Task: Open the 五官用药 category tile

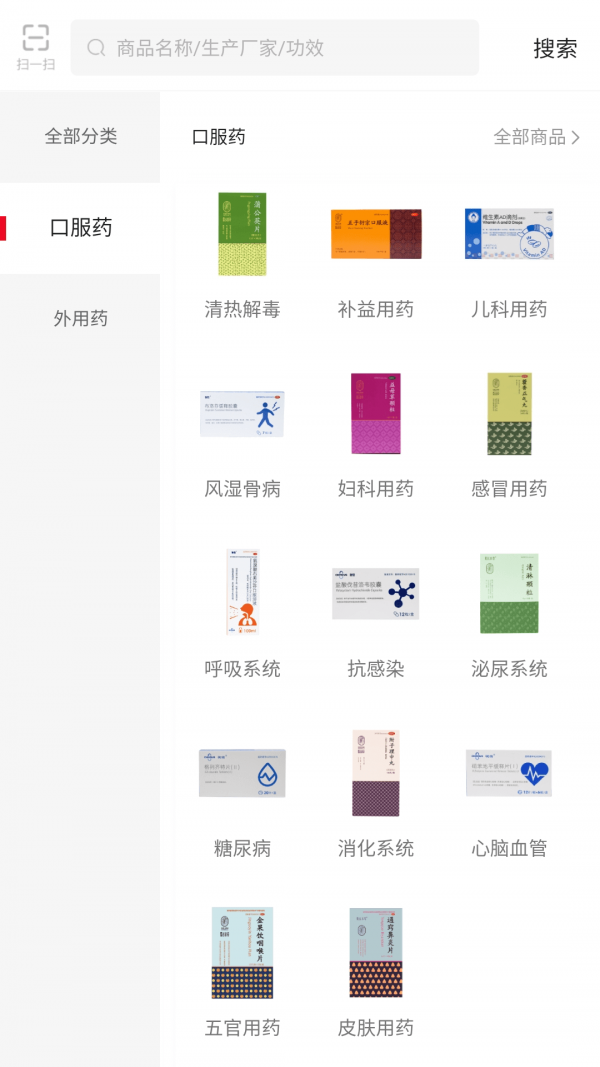Action: click(242, 973)
